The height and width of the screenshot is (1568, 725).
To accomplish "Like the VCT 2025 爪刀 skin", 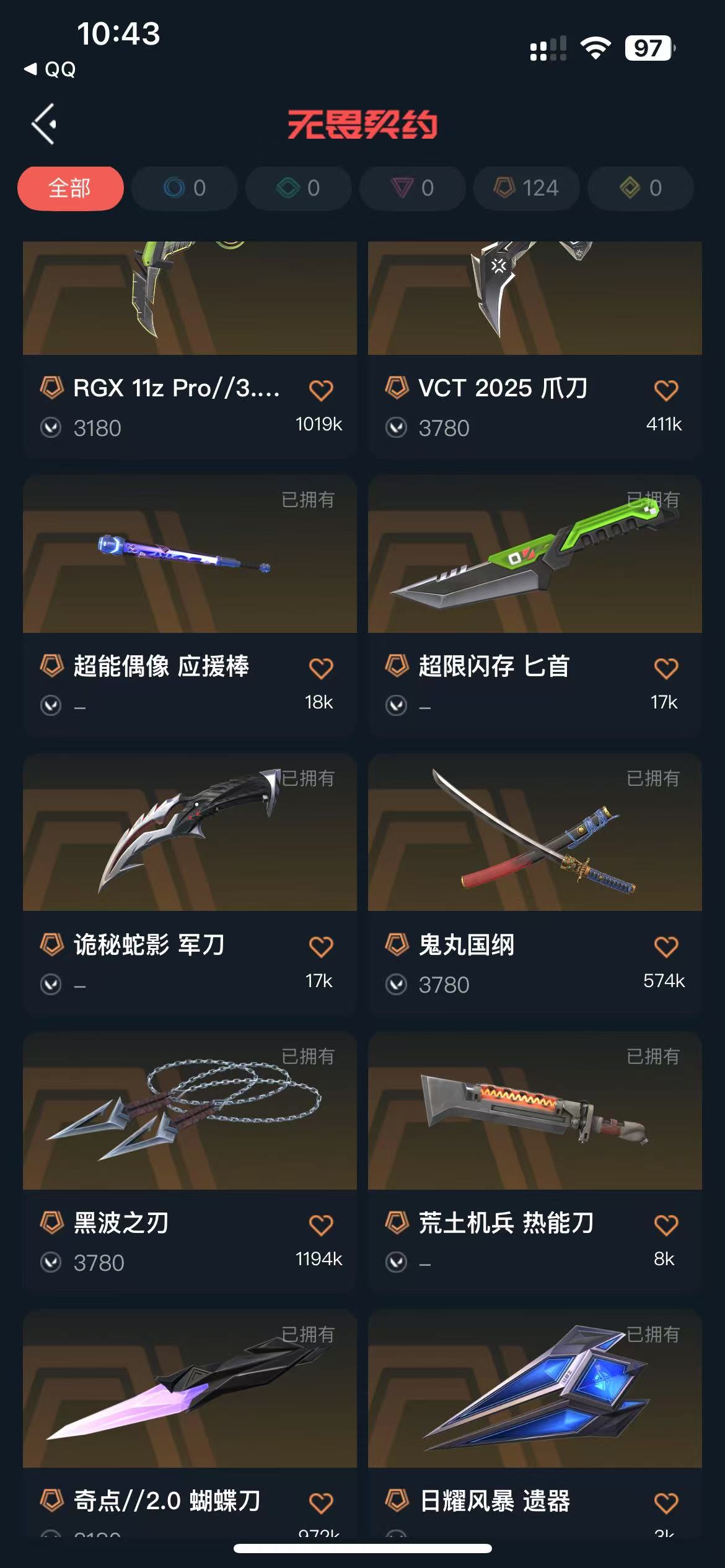I will [666, 390].
